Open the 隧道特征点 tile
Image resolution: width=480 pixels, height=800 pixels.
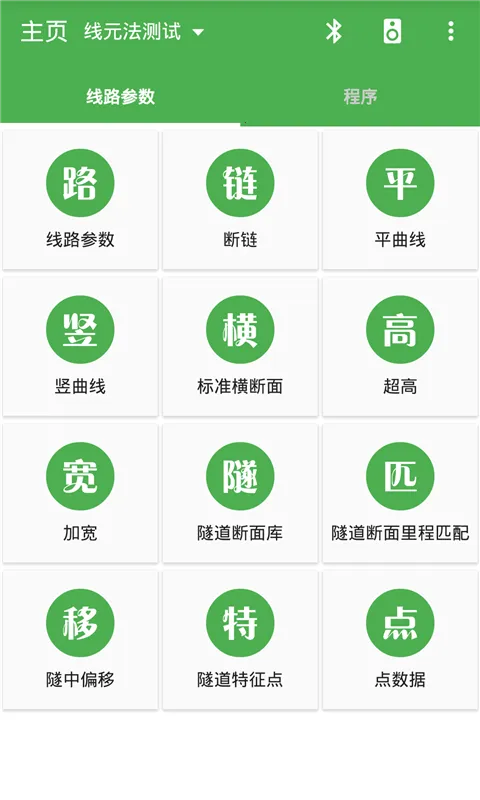pos(240,639)
